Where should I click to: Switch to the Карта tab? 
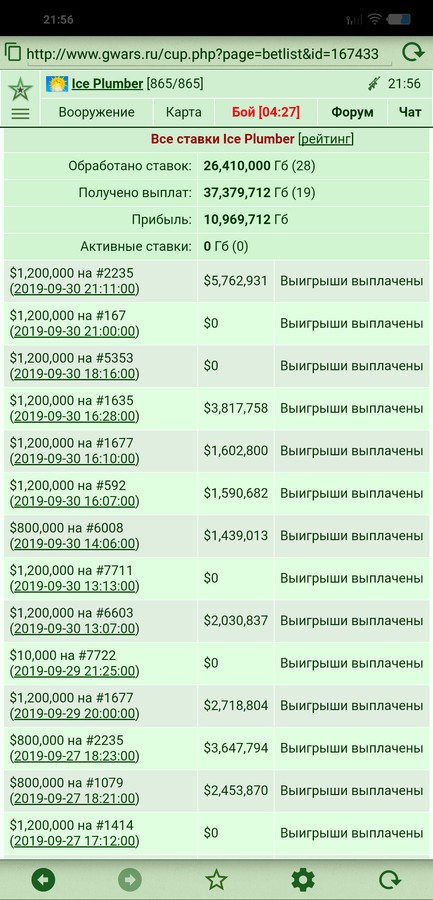pyautogui.click(x=183, y=112)
